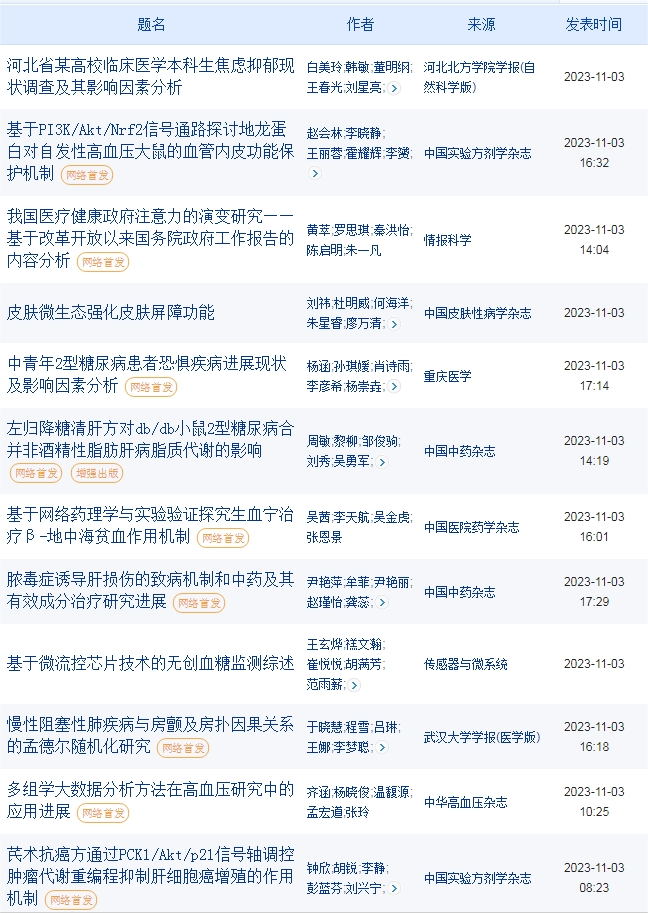Open source journal 重庆医学

[447, 377]
